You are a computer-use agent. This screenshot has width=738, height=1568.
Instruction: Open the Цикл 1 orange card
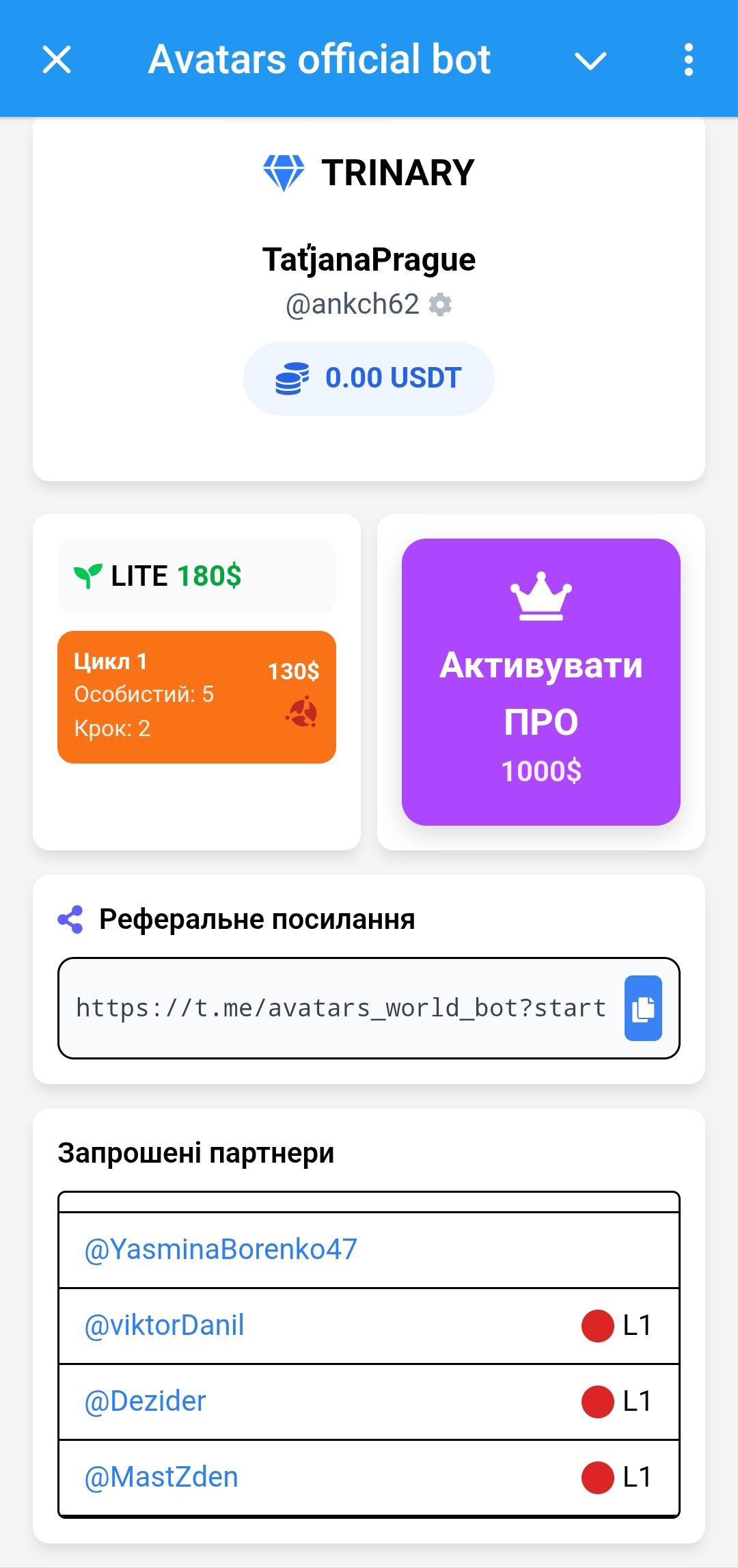[197, 697]
